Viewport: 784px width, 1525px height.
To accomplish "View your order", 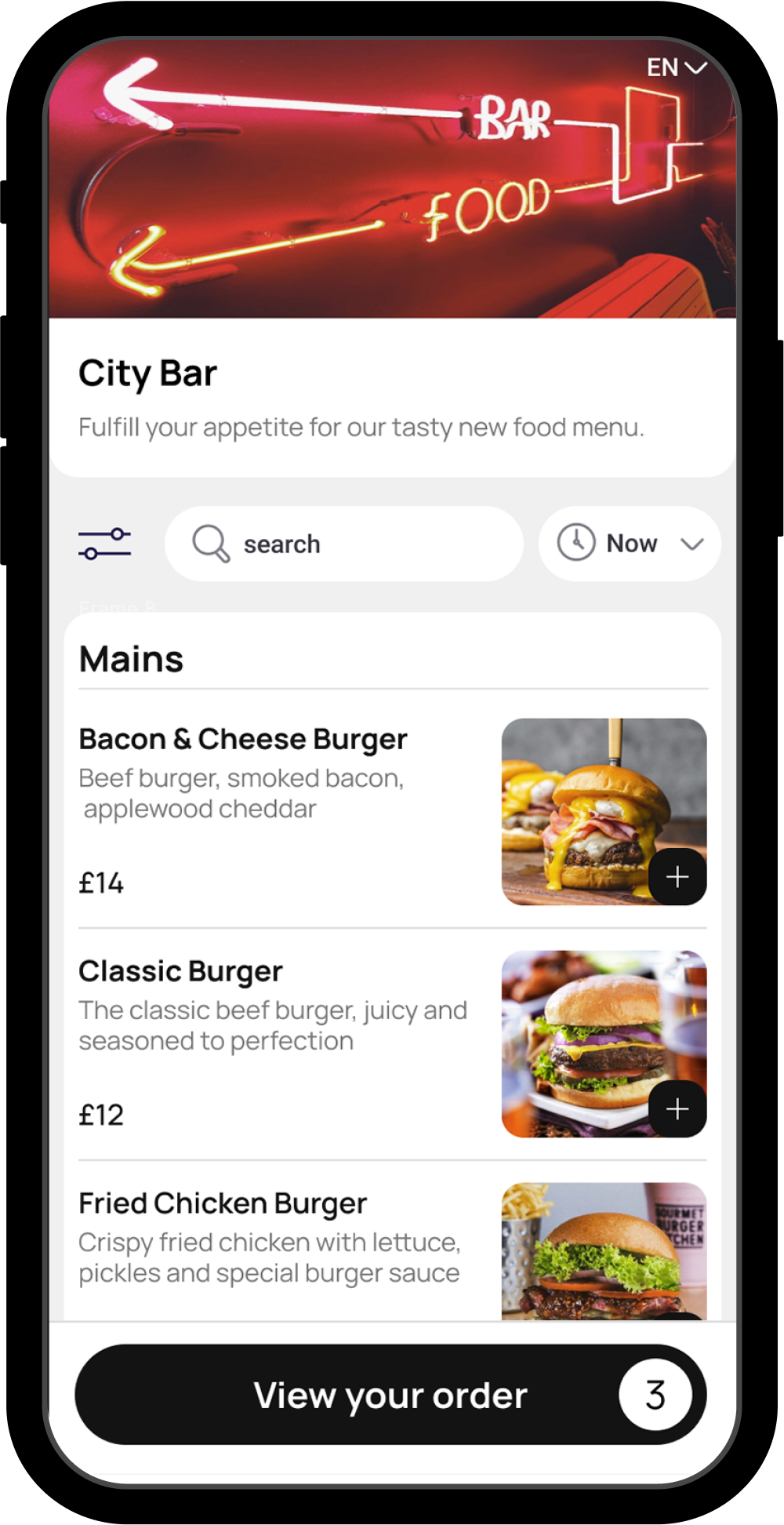I will point(390,1395).
